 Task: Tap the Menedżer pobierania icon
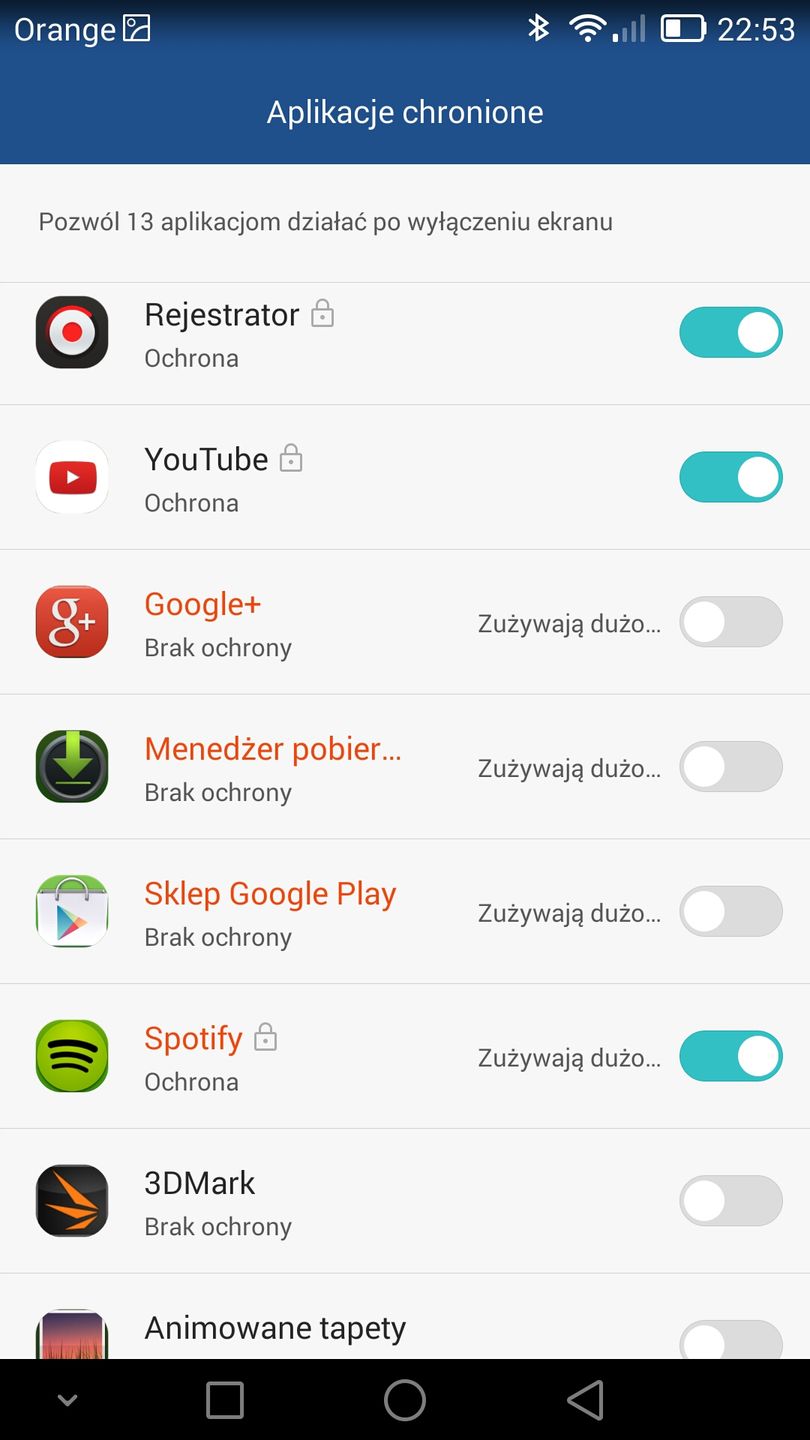coord(71,766)
